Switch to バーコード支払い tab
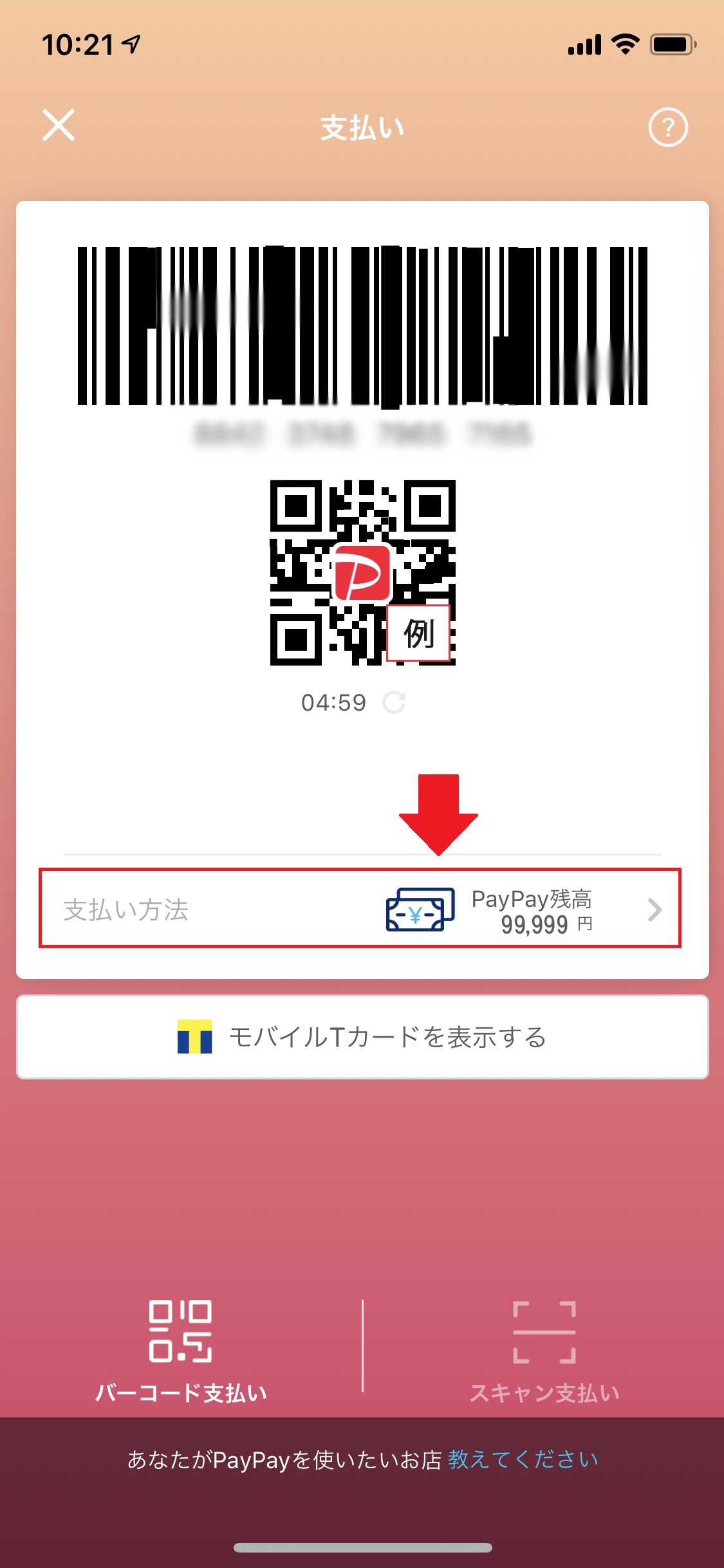 pyautogui.click(x=181, y=1350)
